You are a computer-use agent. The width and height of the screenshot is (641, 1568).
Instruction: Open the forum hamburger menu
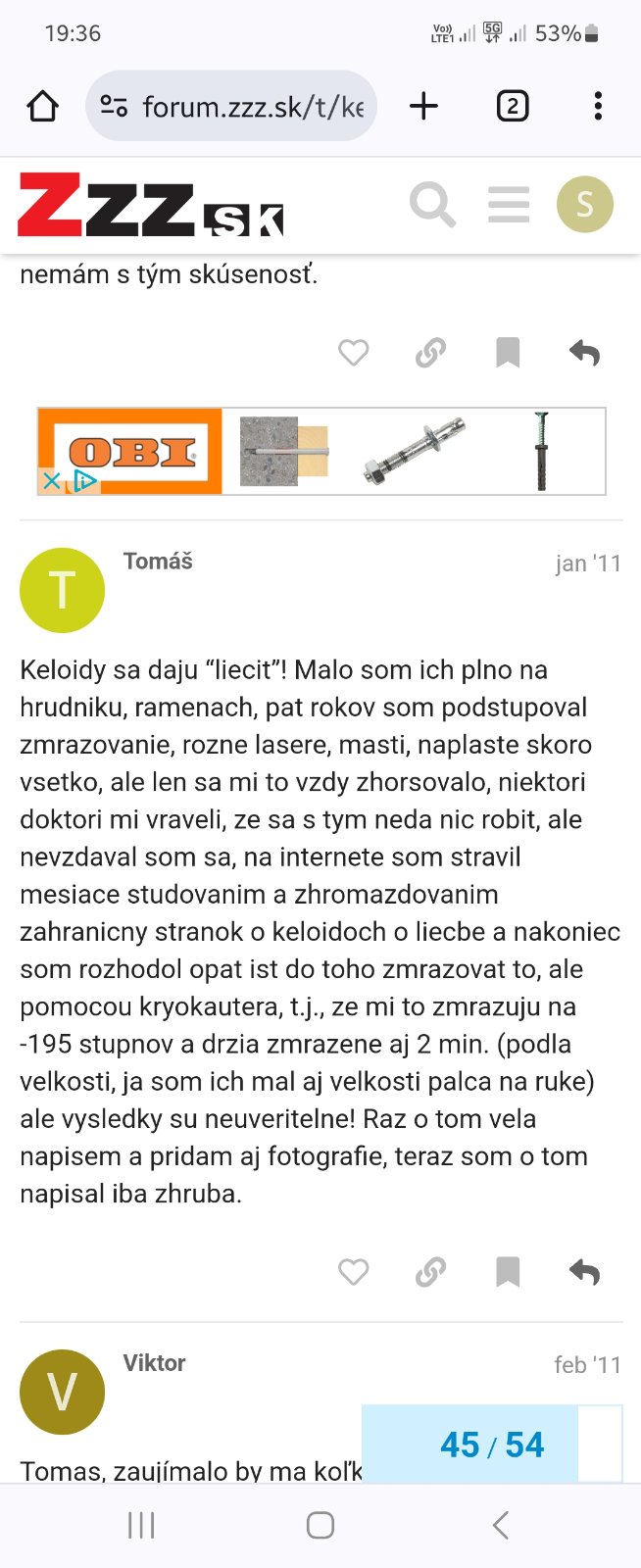point(508,205)
